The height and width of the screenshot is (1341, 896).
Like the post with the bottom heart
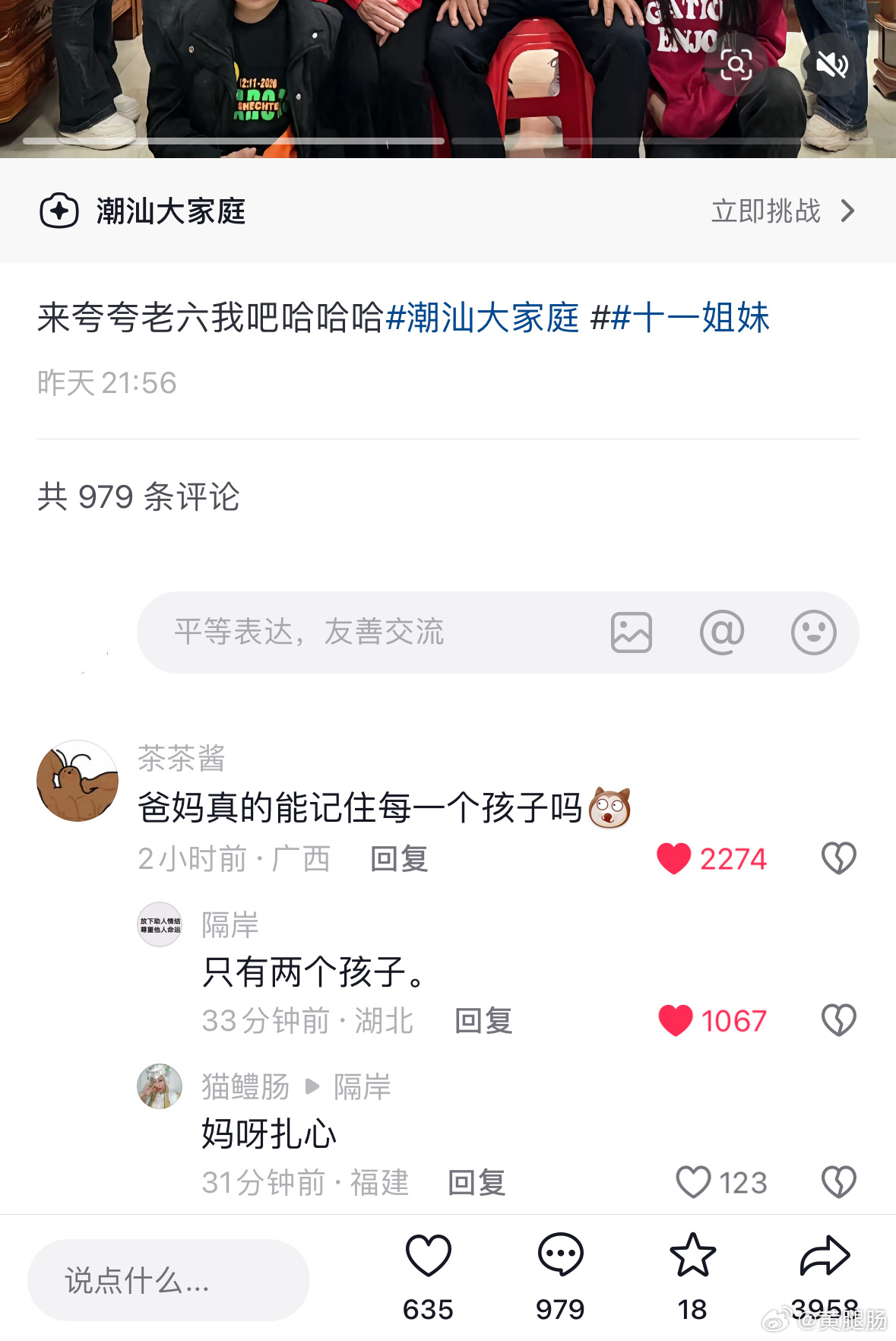click(x=429, y=1256)
